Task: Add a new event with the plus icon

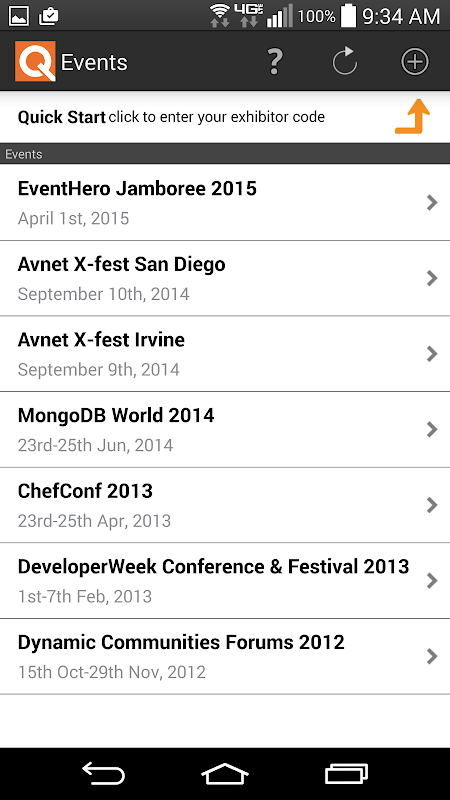Action: coord(414,62)
